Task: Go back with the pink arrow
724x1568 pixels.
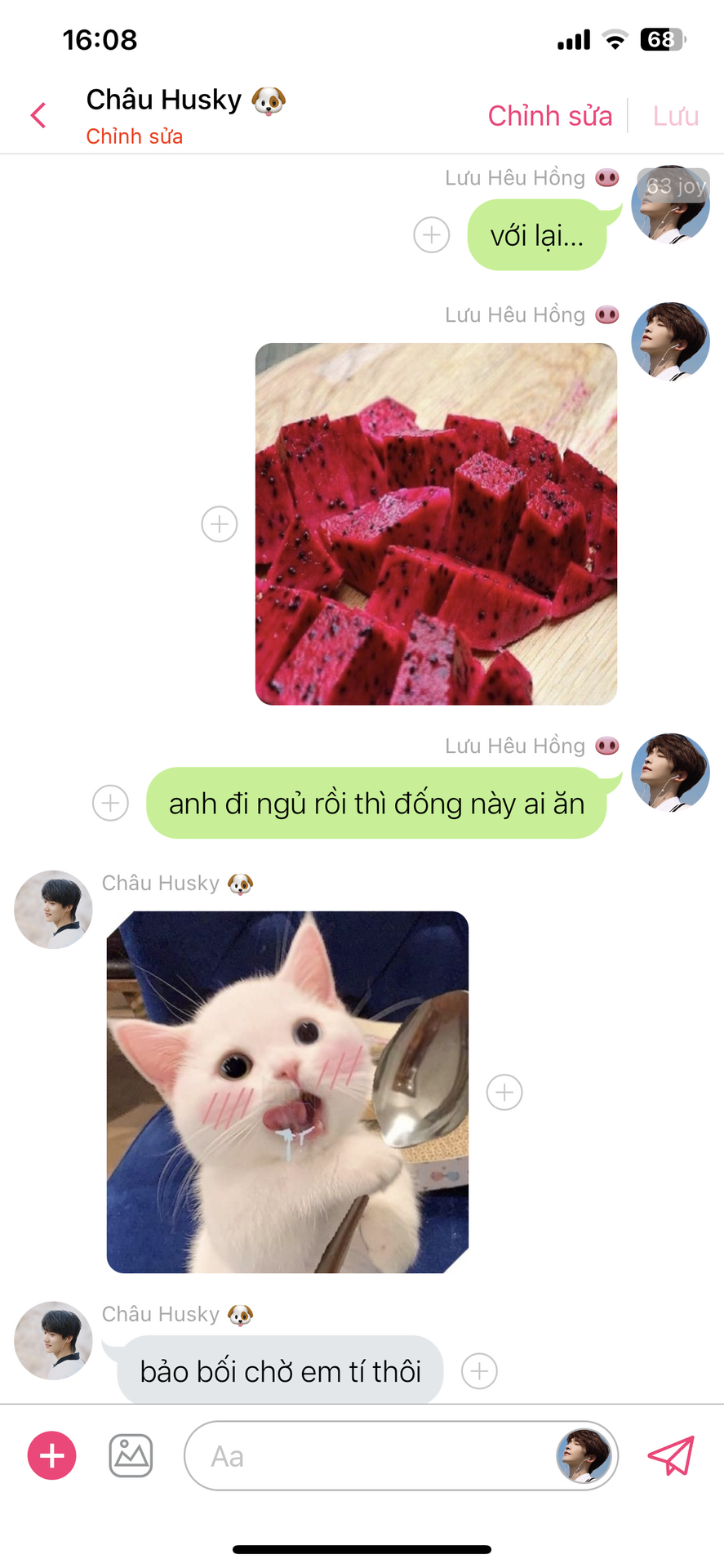Action: (x=38, y=115)
